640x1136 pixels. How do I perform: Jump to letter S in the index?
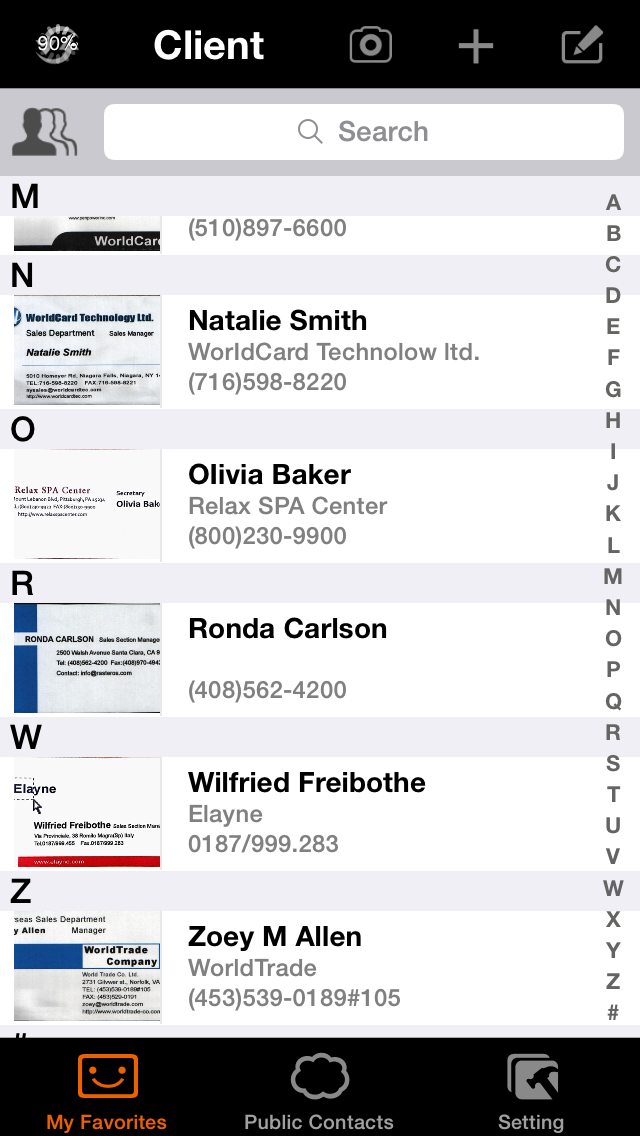(x=613, y=764)
